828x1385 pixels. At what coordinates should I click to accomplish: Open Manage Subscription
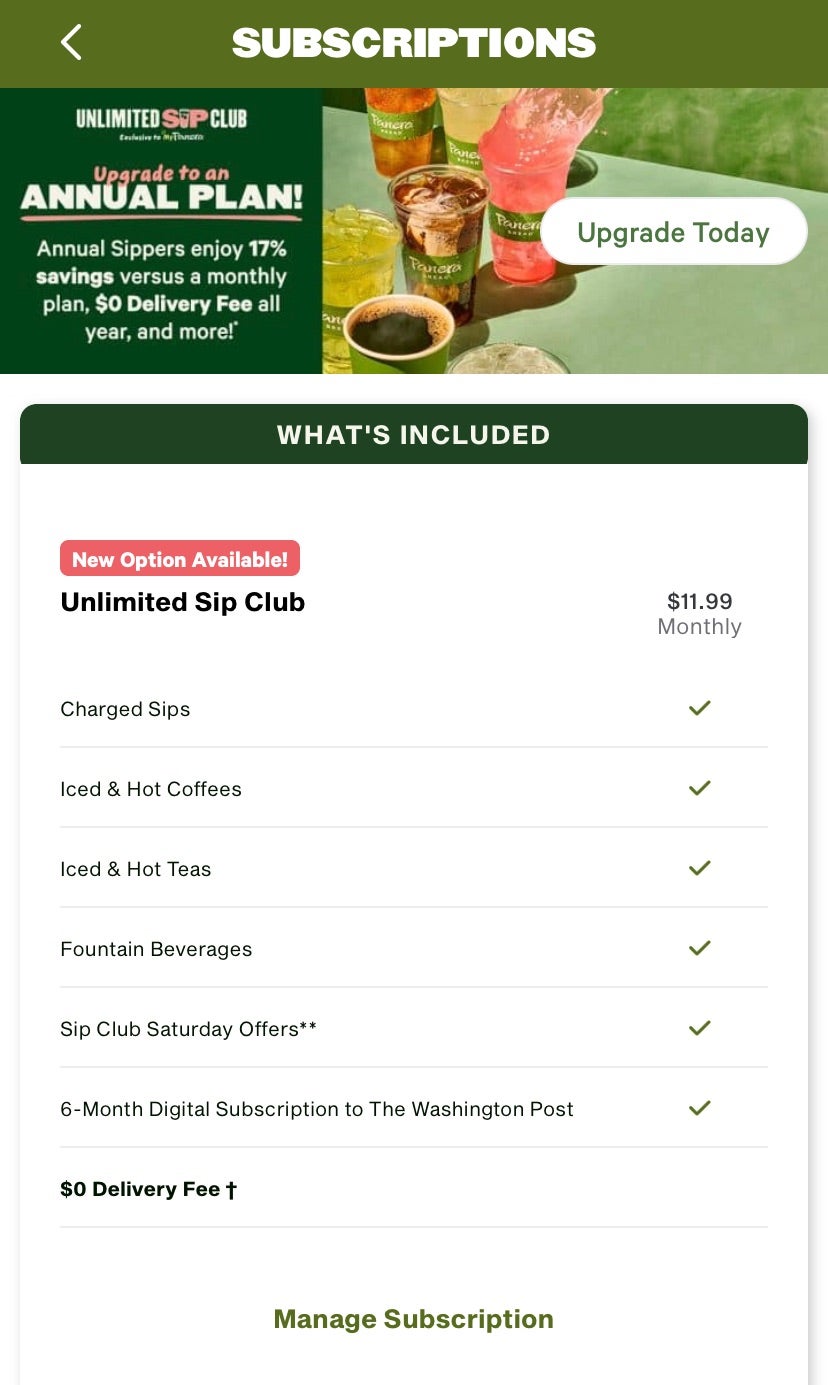(414, 1318)
